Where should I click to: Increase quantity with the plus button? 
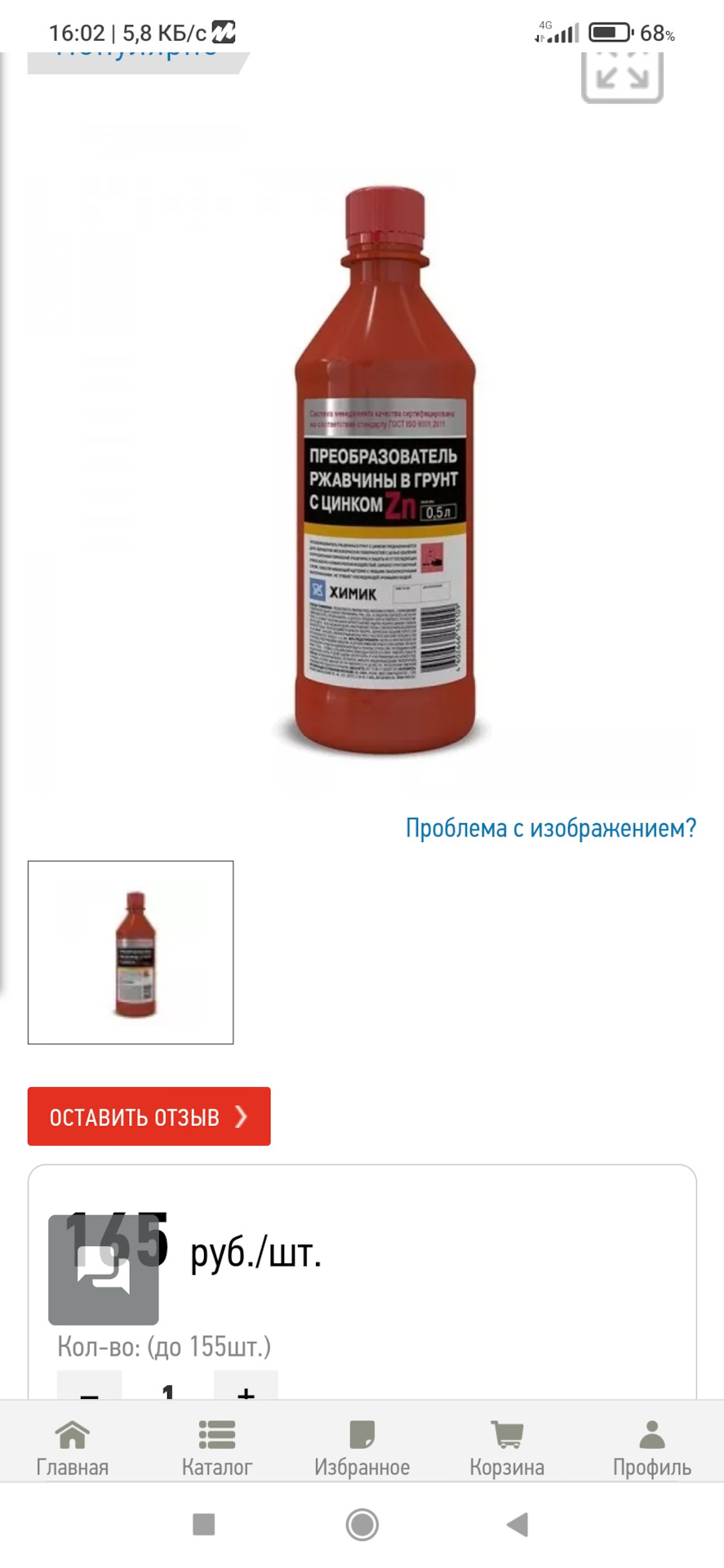coord(246,1388)
